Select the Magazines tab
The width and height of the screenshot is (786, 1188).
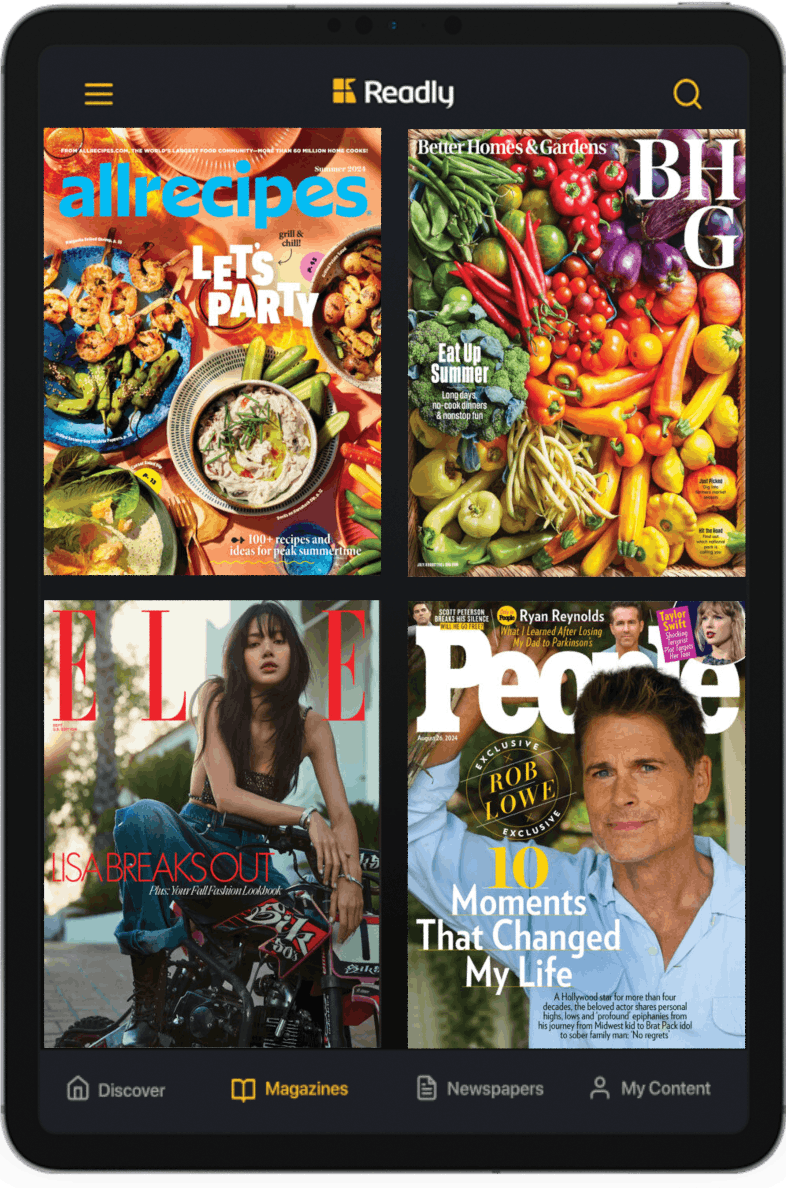tap(290, 1089)
